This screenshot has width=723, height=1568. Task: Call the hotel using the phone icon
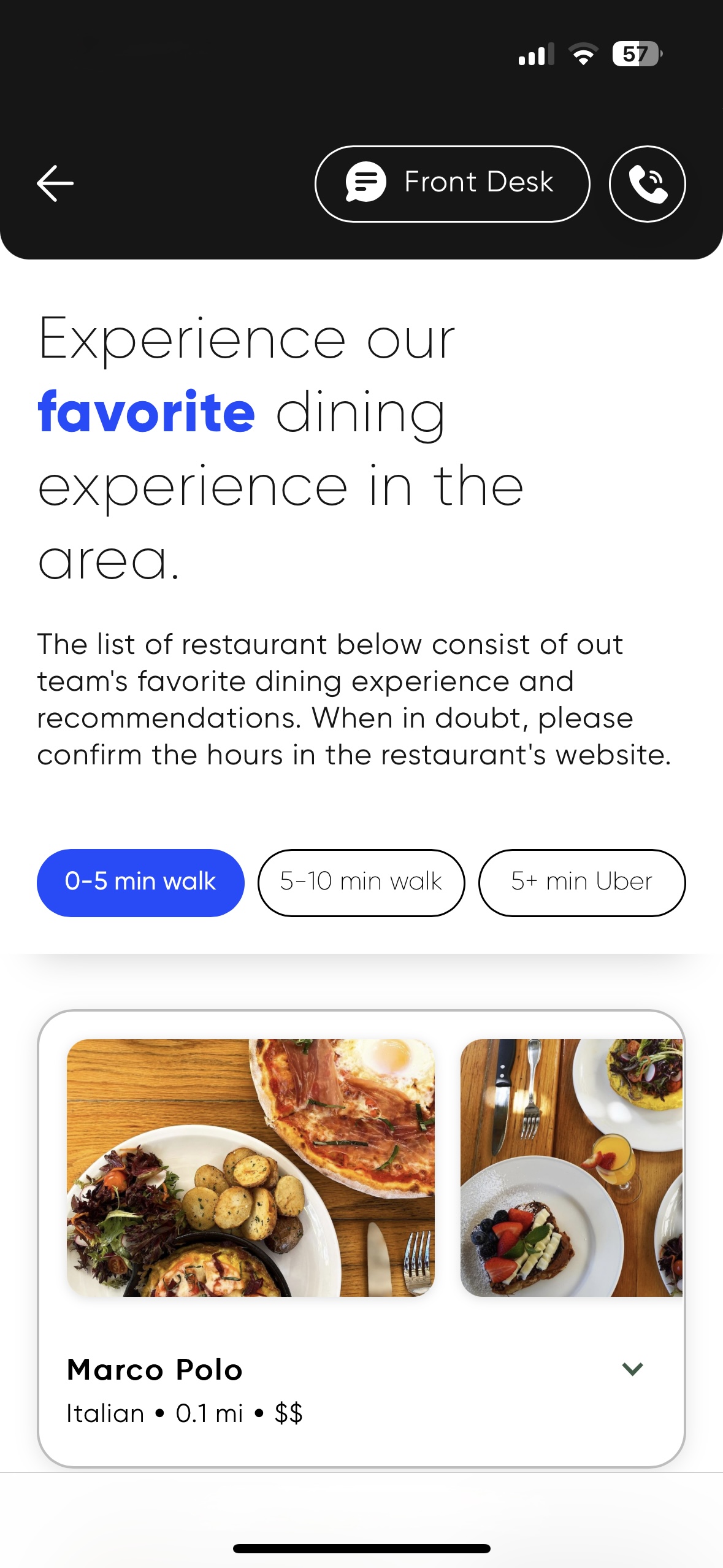[647, 183]
